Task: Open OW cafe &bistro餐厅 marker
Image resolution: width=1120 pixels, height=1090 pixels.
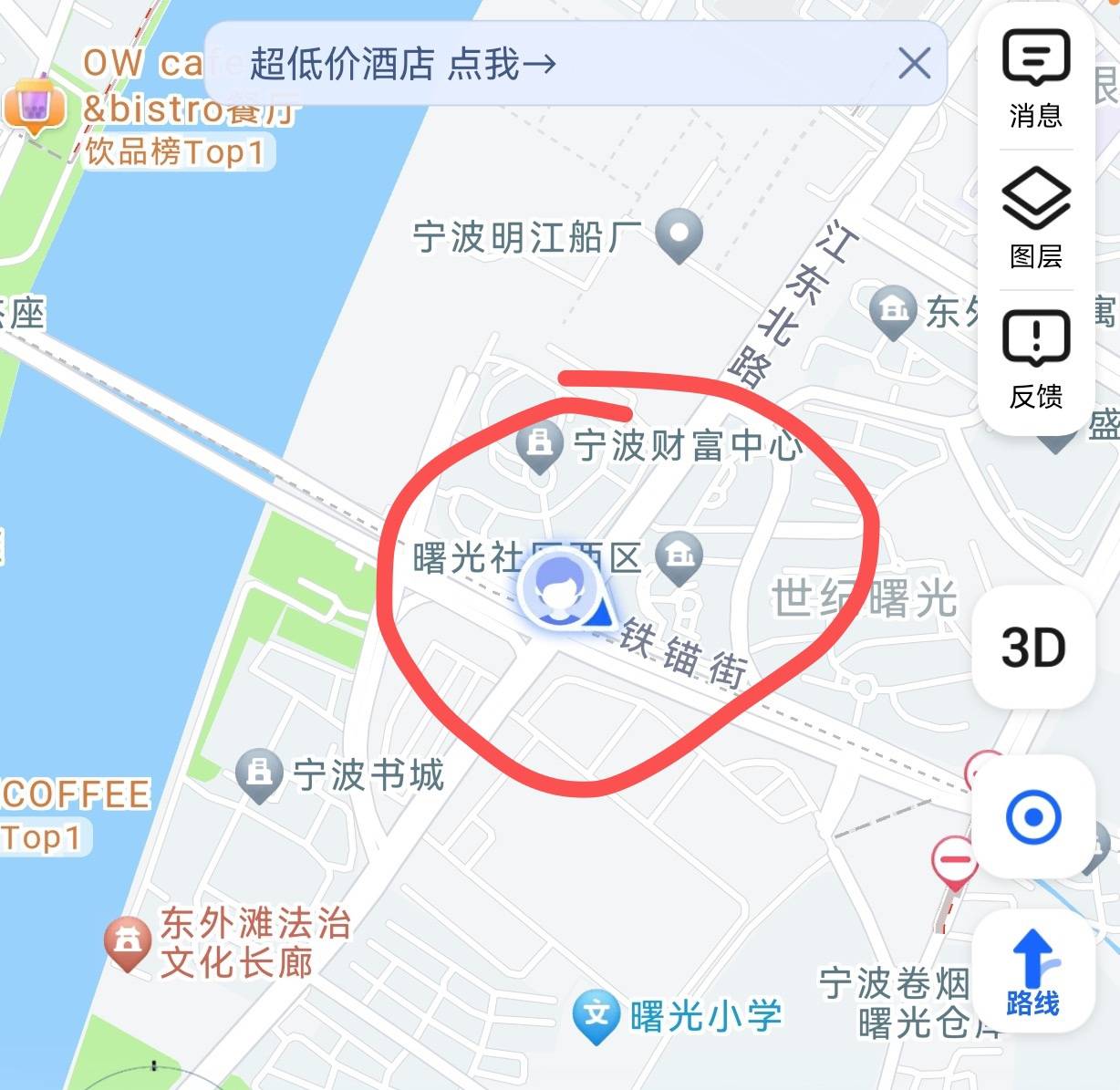Action: tap(35, 108)
